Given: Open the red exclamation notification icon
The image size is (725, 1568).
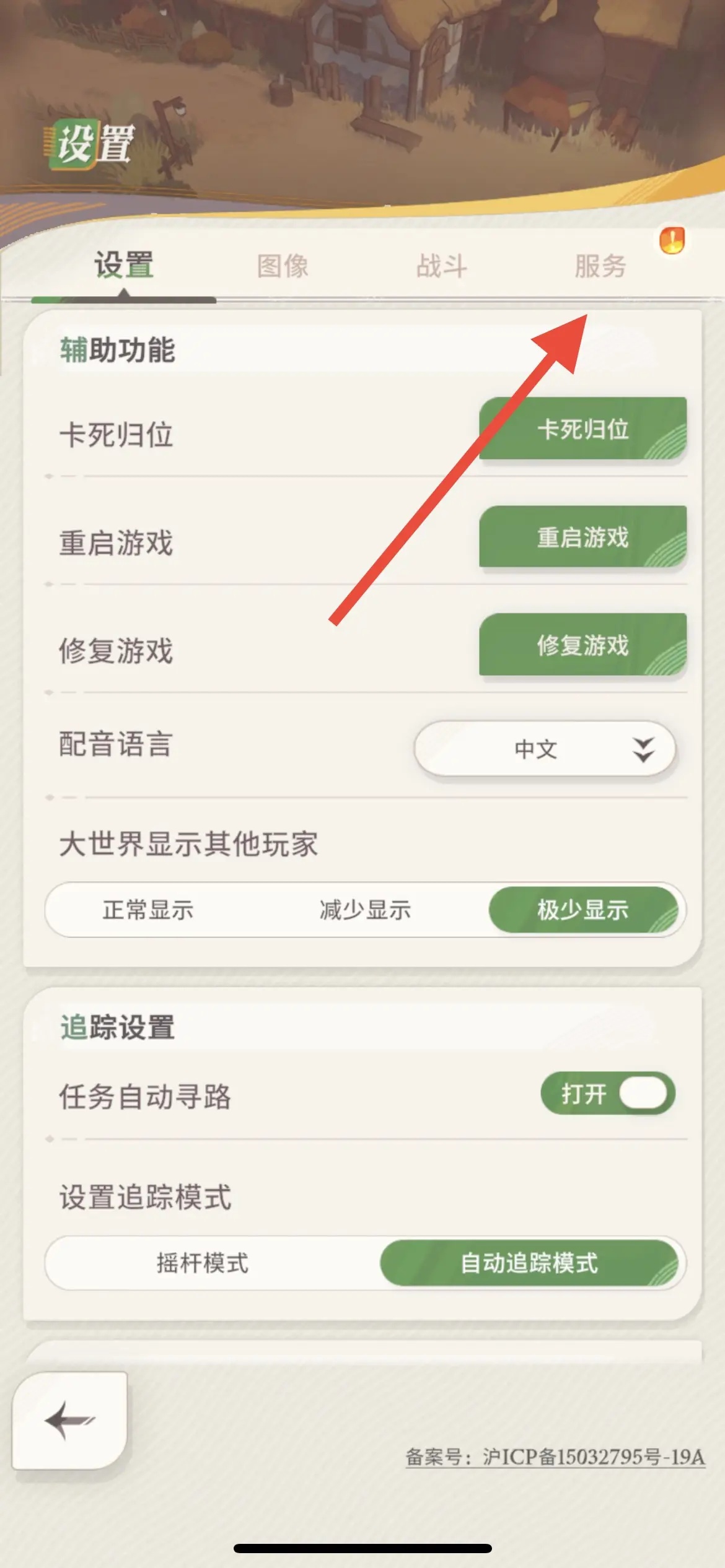Looking at the screenshot, I should (x=673, y=242).
